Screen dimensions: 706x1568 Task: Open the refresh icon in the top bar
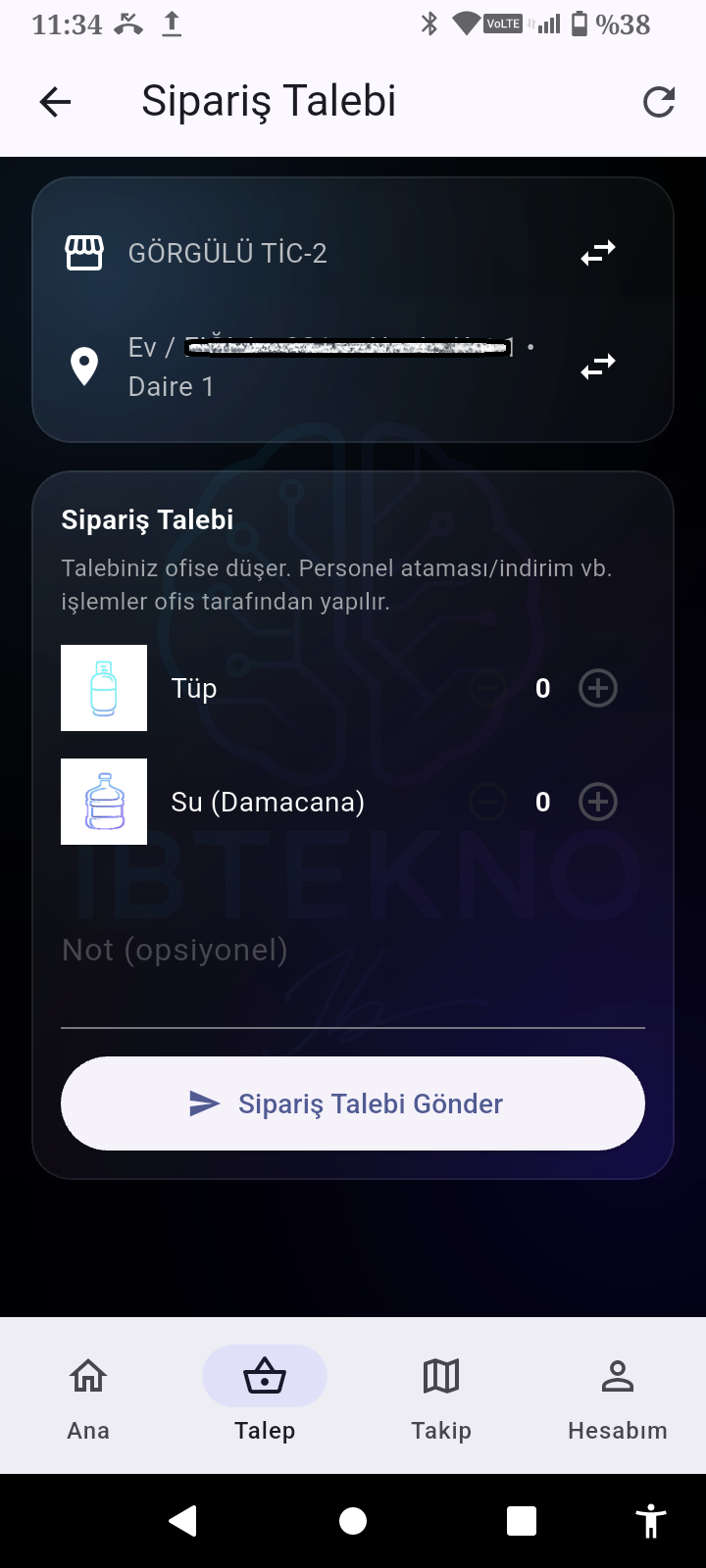[659, 101]
